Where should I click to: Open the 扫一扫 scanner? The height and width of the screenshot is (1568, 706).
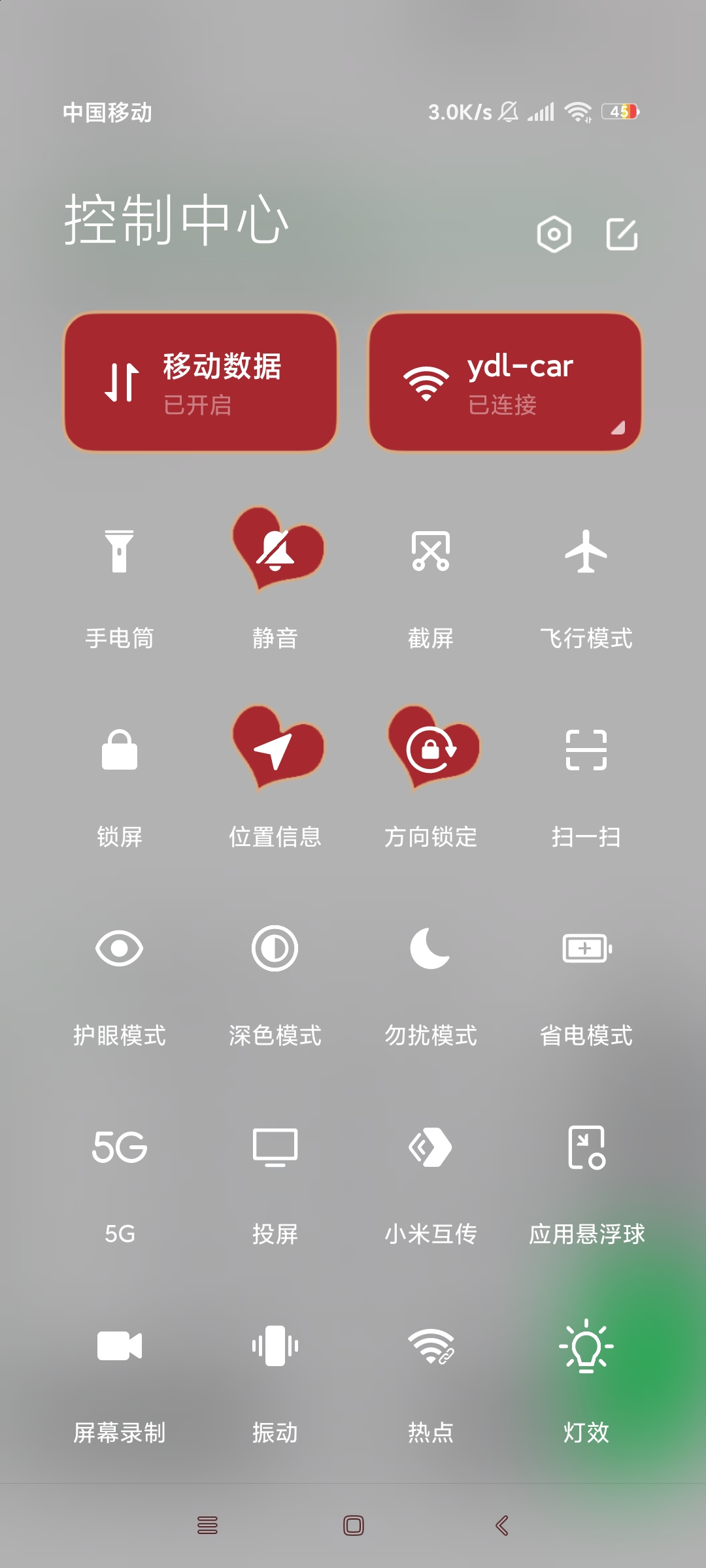586,750
